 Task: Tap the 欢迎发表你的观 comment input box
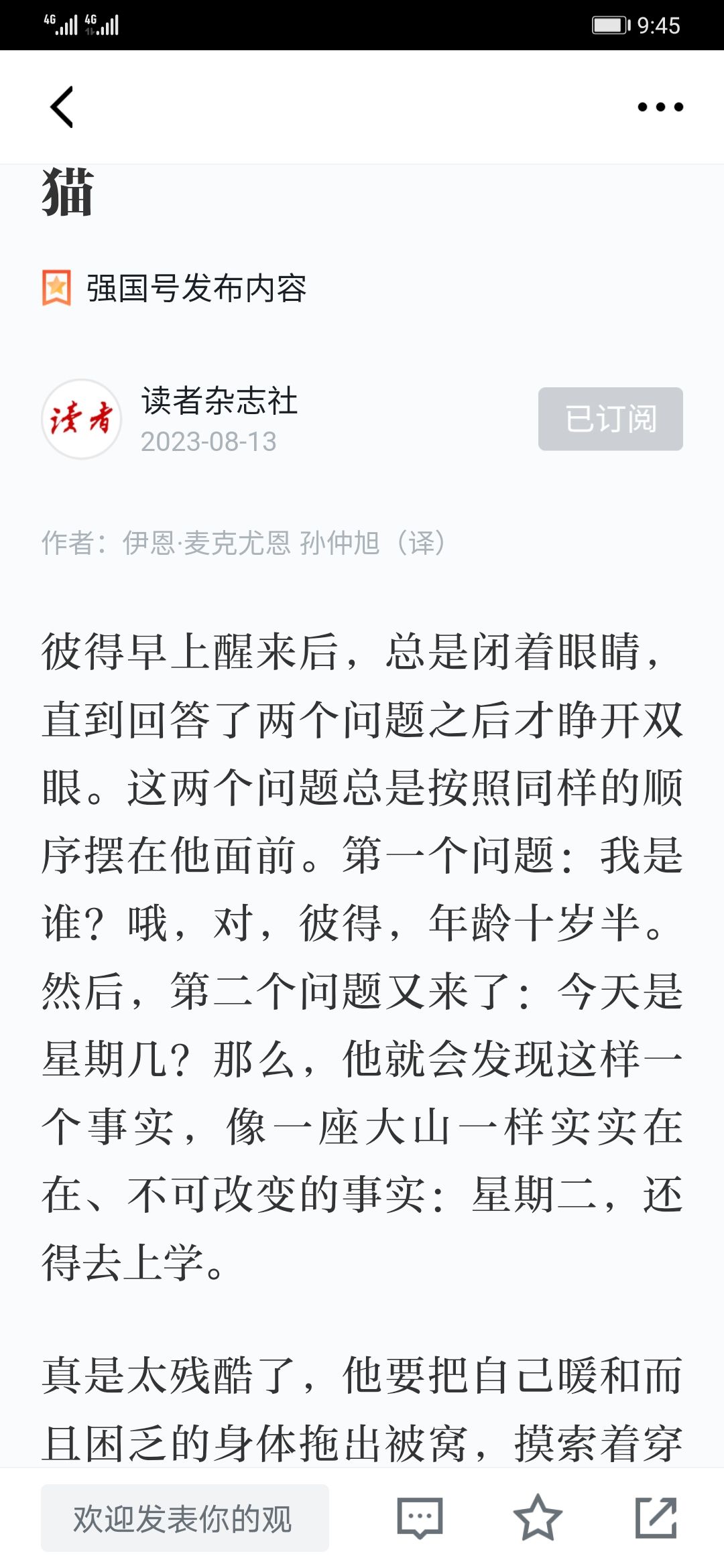(x=185, y=1518)
